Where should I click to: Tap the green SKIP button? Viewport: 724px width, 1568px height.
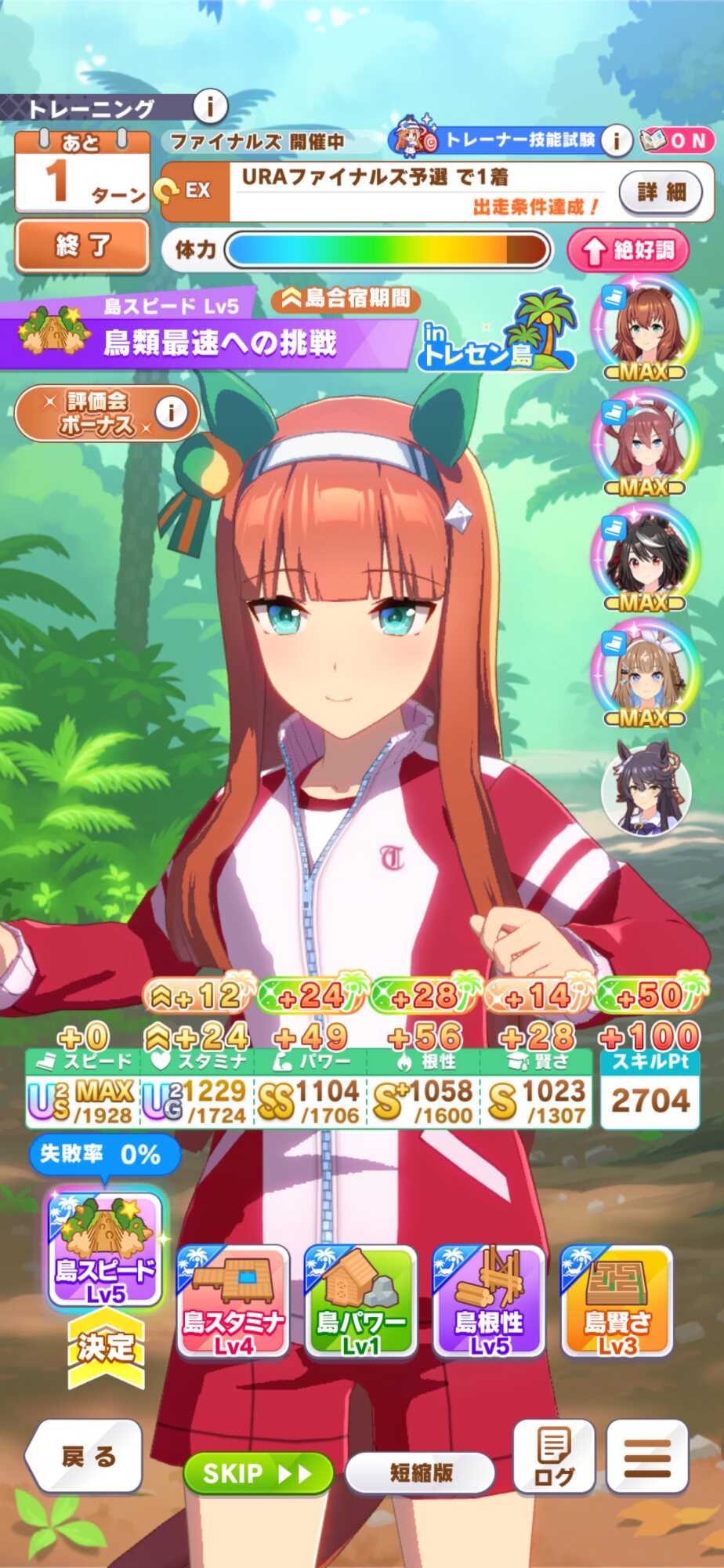258,1473
